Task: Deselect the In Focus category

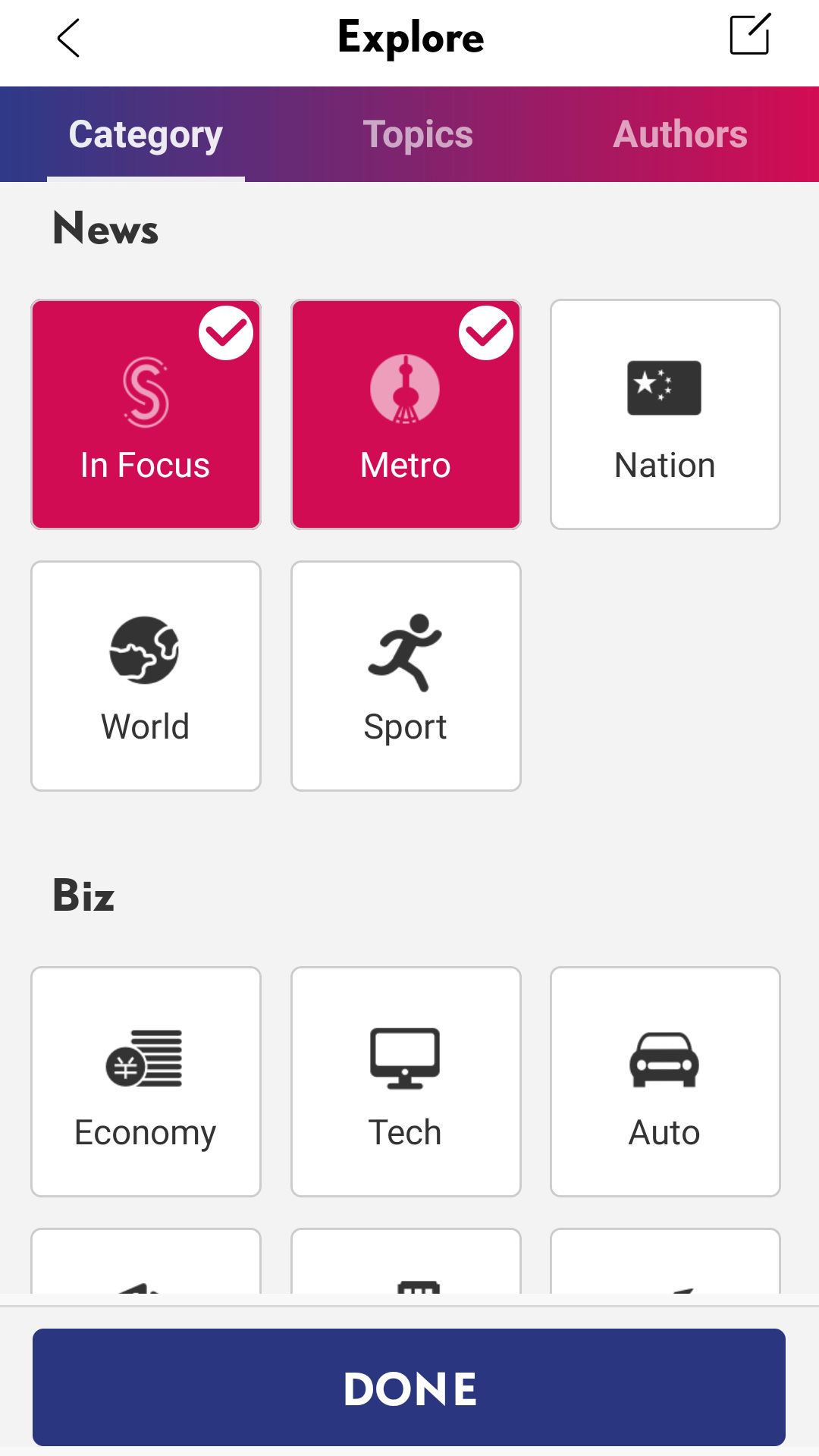Action: click(146, 414)
